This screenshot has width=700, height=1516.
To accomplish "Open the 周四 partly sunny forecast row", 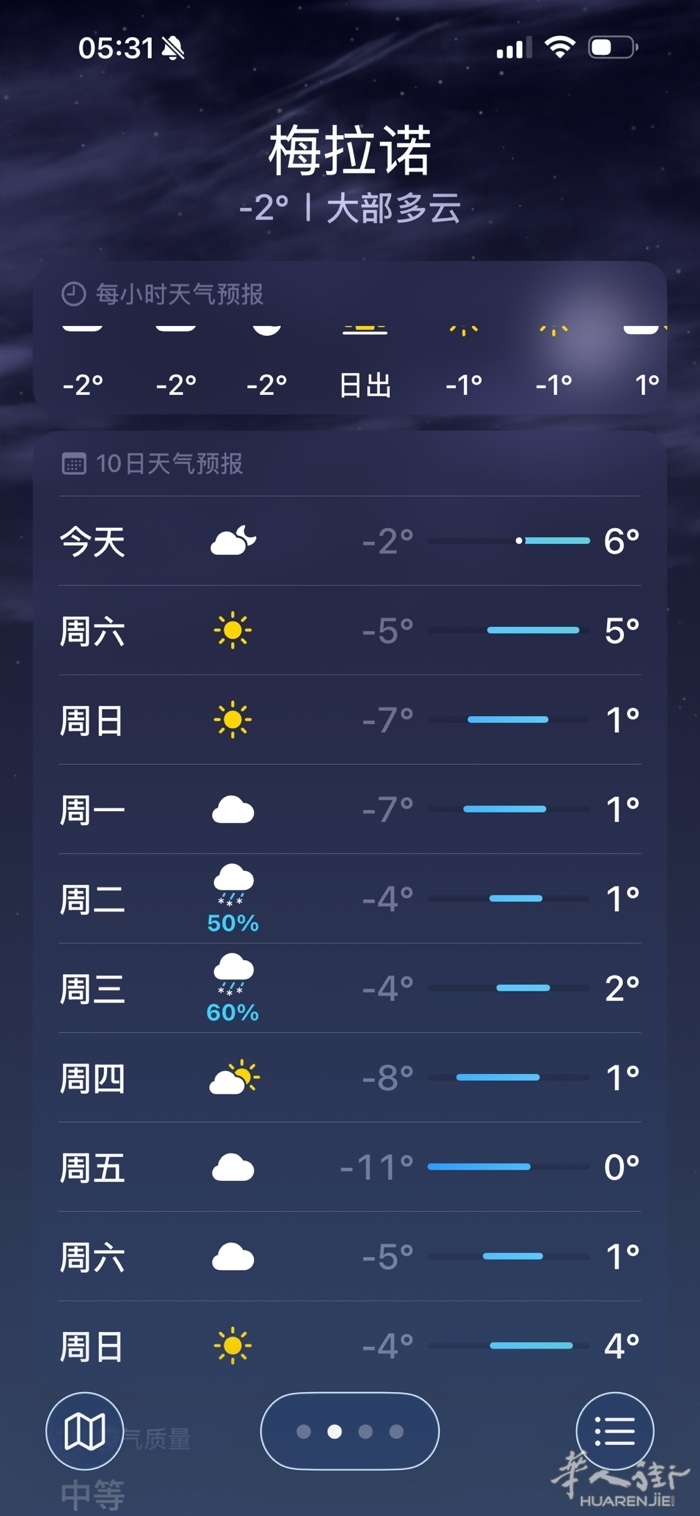I will 350,1078.
